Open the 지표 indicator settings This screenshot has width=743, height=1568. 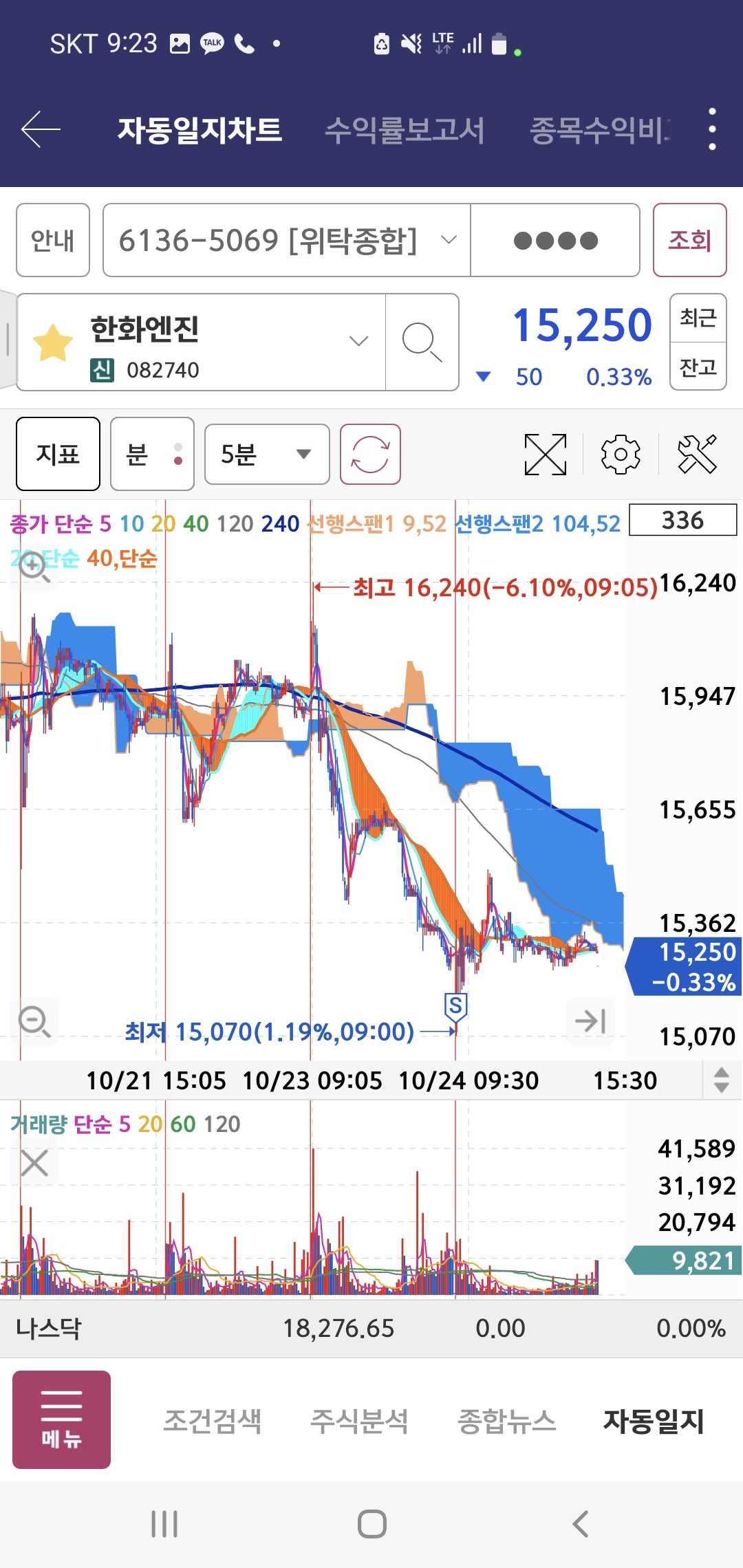58,454
